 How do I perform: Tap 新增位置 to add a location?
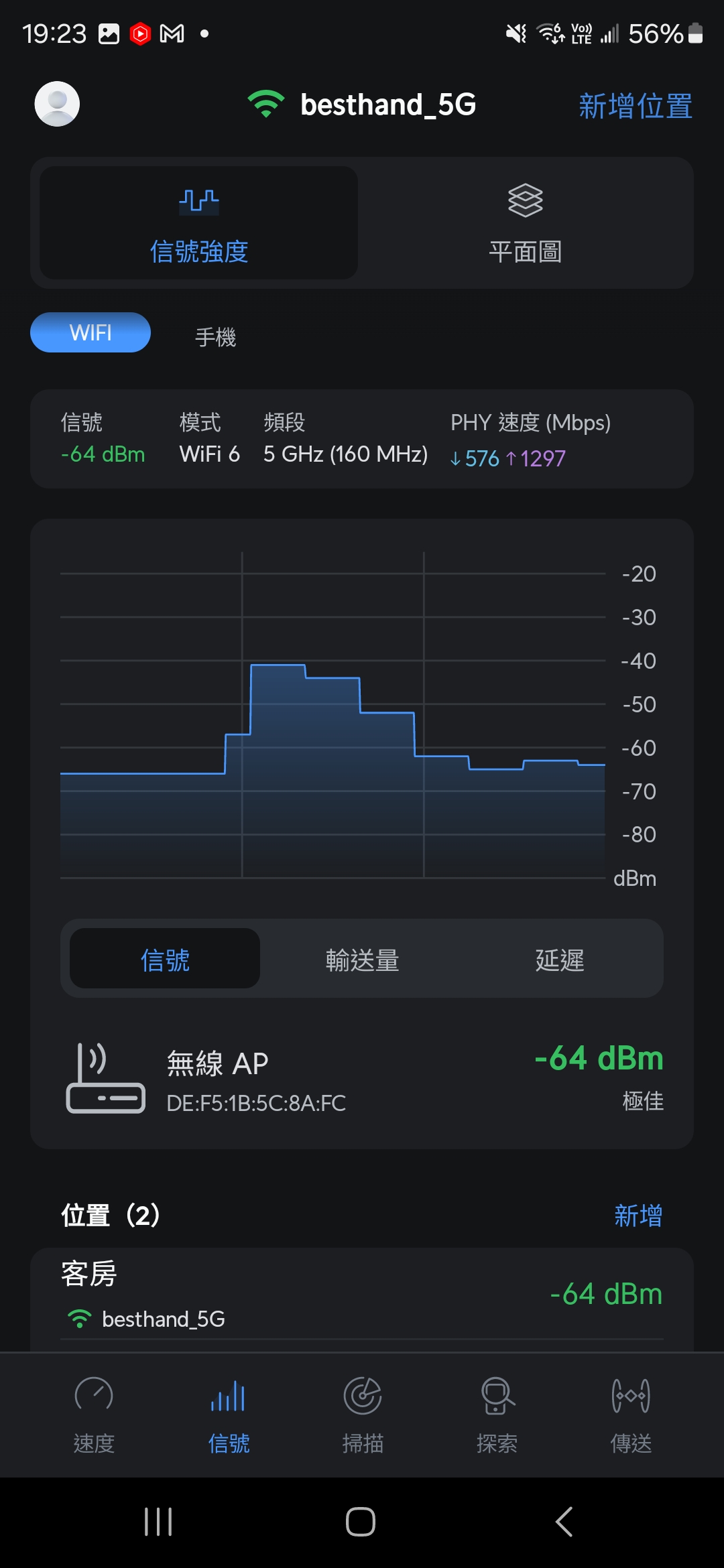[635, 106]
